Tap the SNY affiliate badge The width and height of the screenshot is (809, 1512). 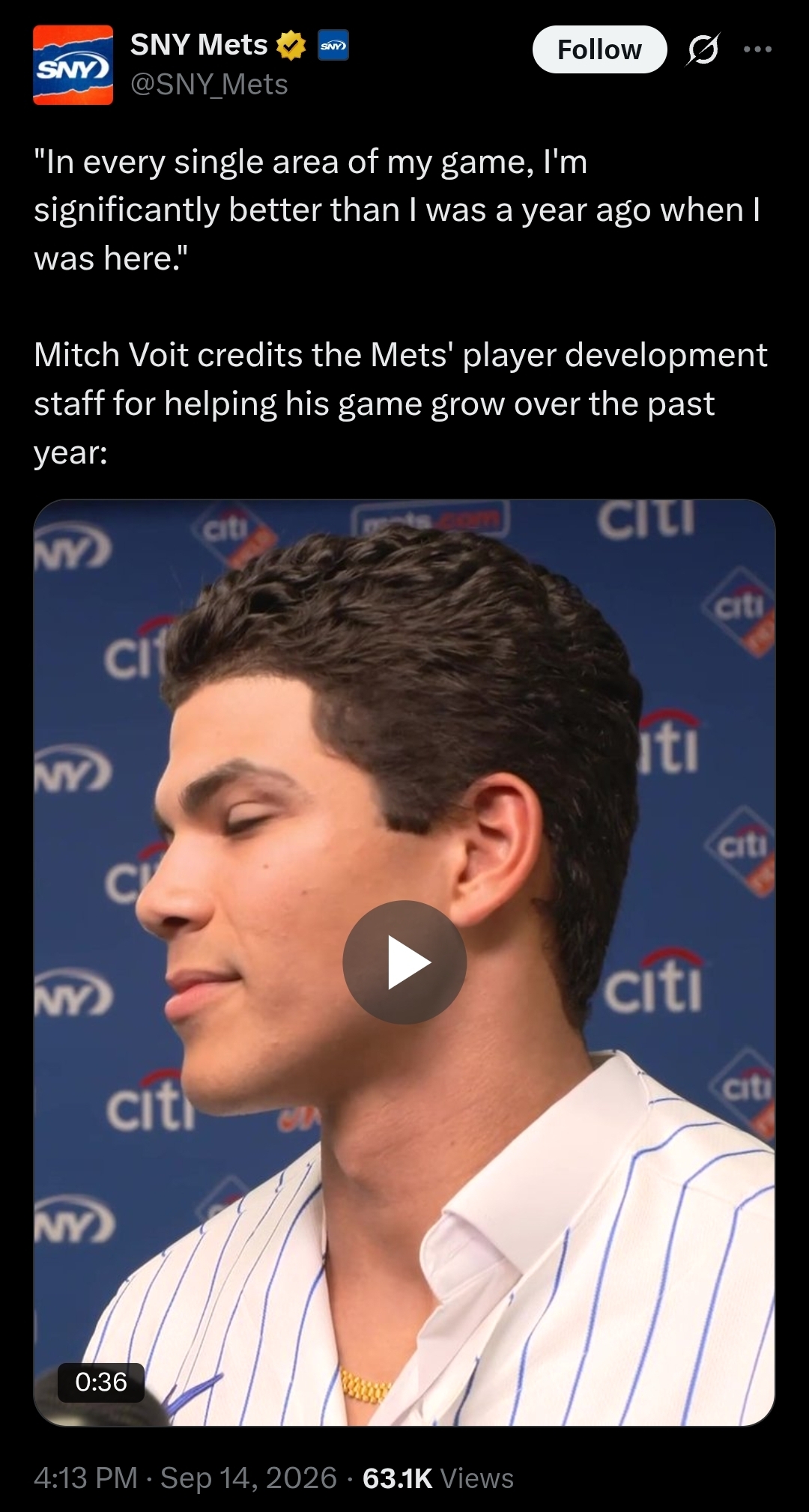[x=333, y=46]
